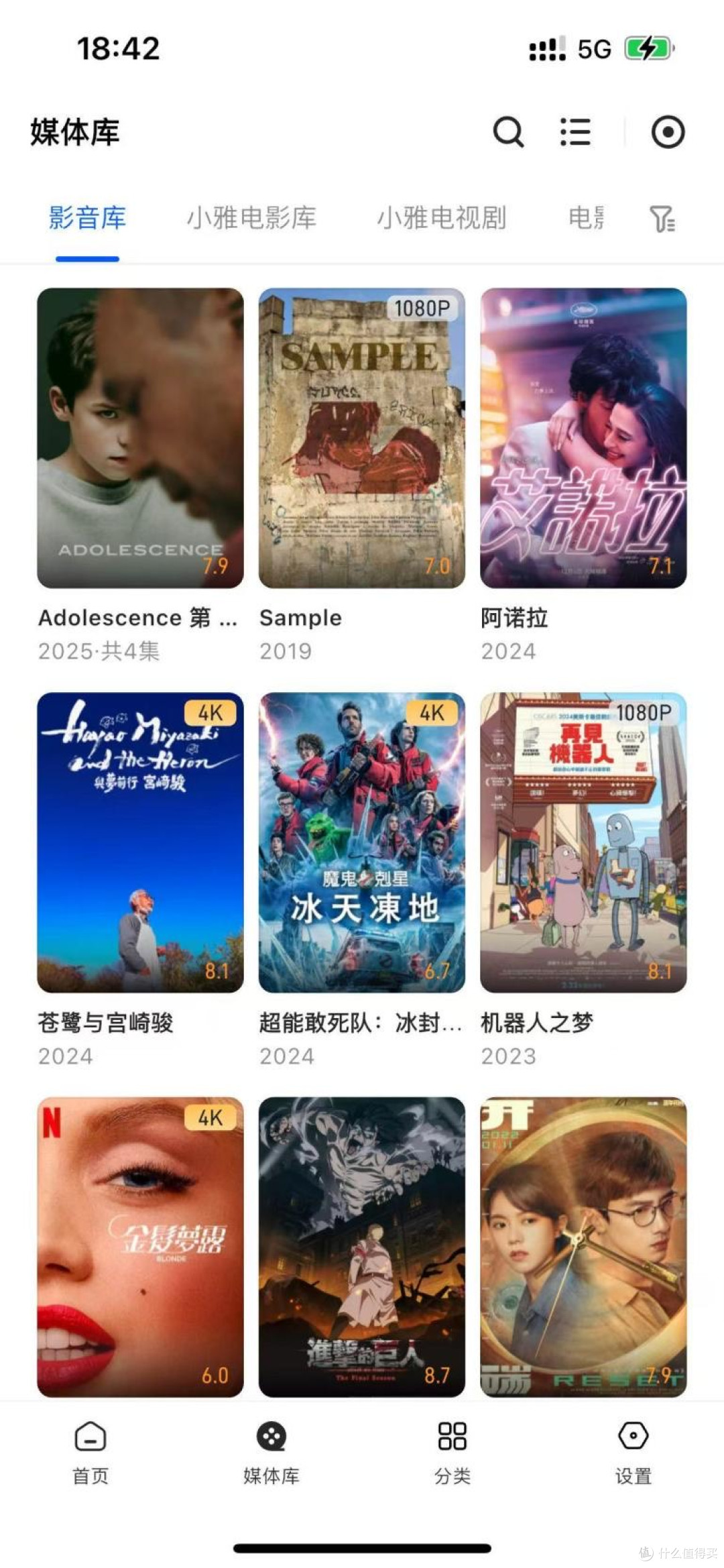724x1568 pixels.
Task: Switch to the 小雅电影库 tab
Action: pos(251,218)
